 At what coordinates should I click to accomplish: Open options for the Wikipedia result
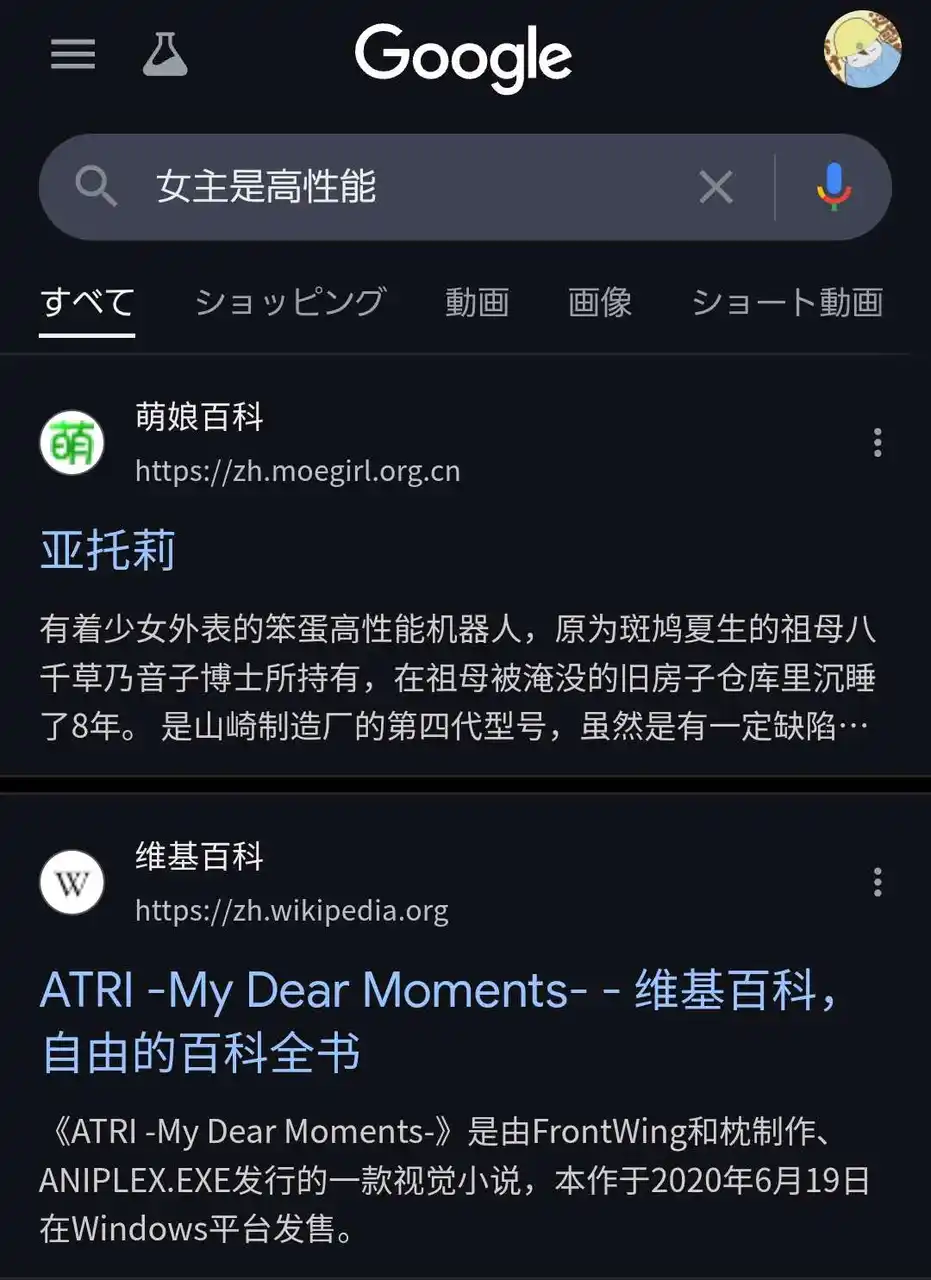pos(877,881)
